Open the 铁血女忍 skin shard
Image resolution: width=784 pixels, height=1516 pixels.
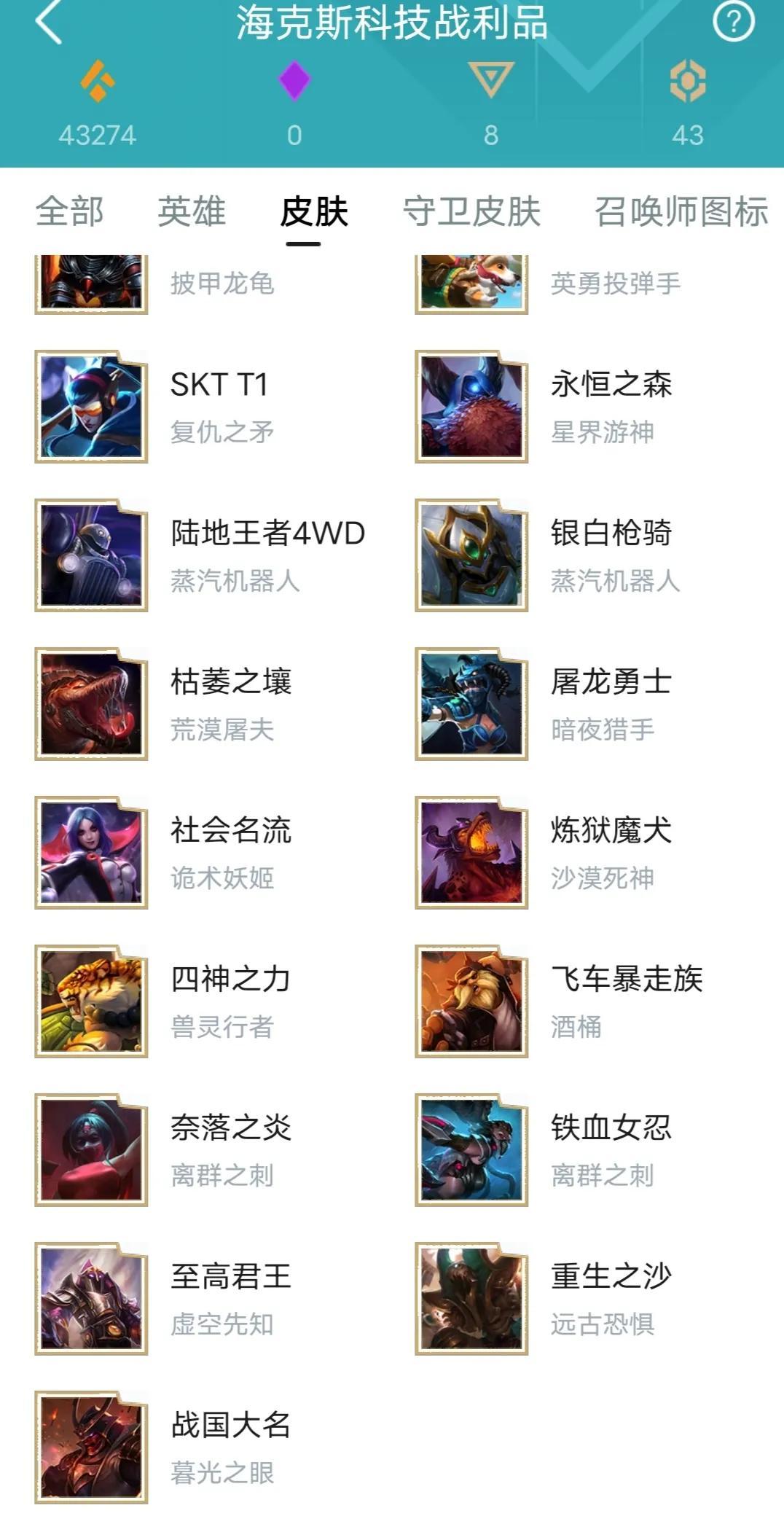[471, 1150]
